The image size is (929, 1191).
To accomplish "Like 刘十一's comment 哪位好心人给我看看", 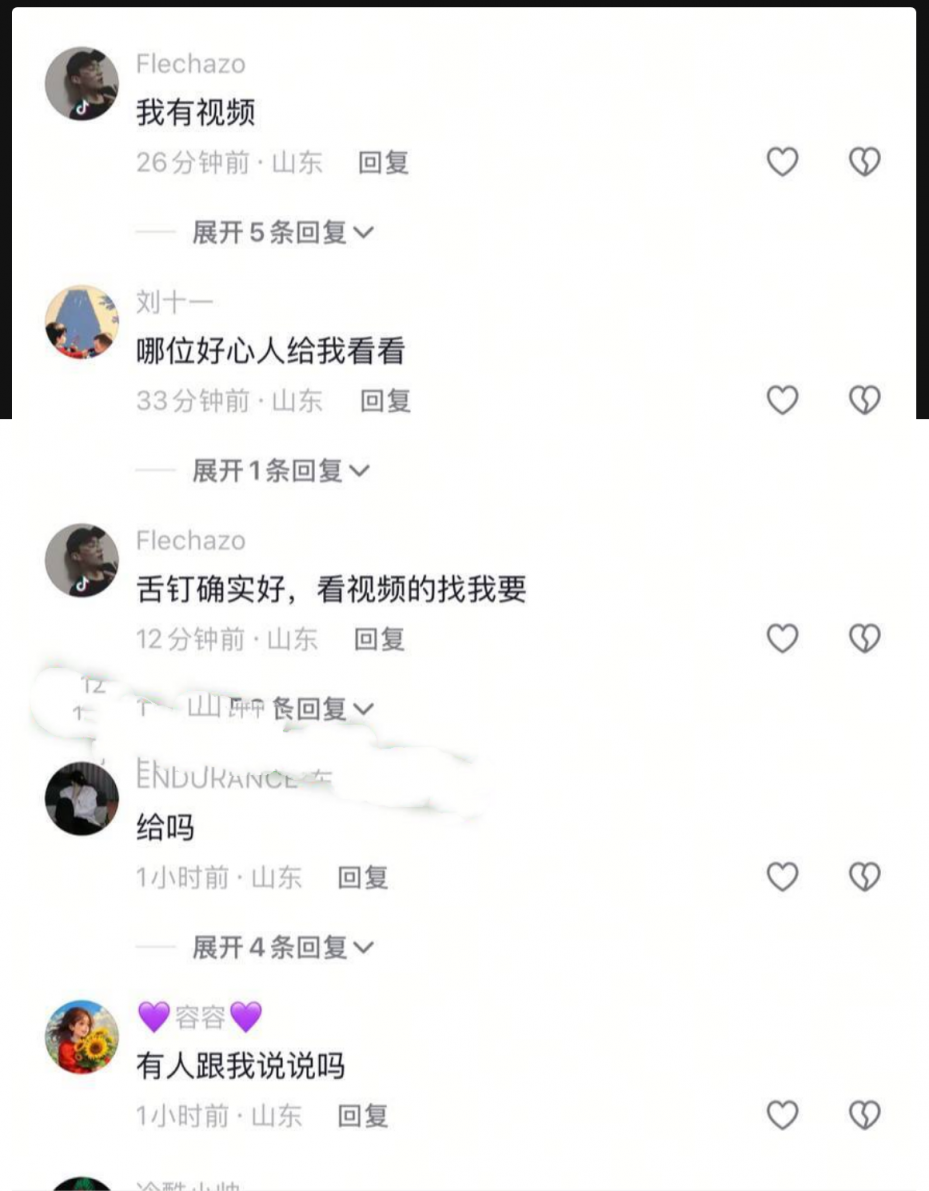I will tap(782, 400).
